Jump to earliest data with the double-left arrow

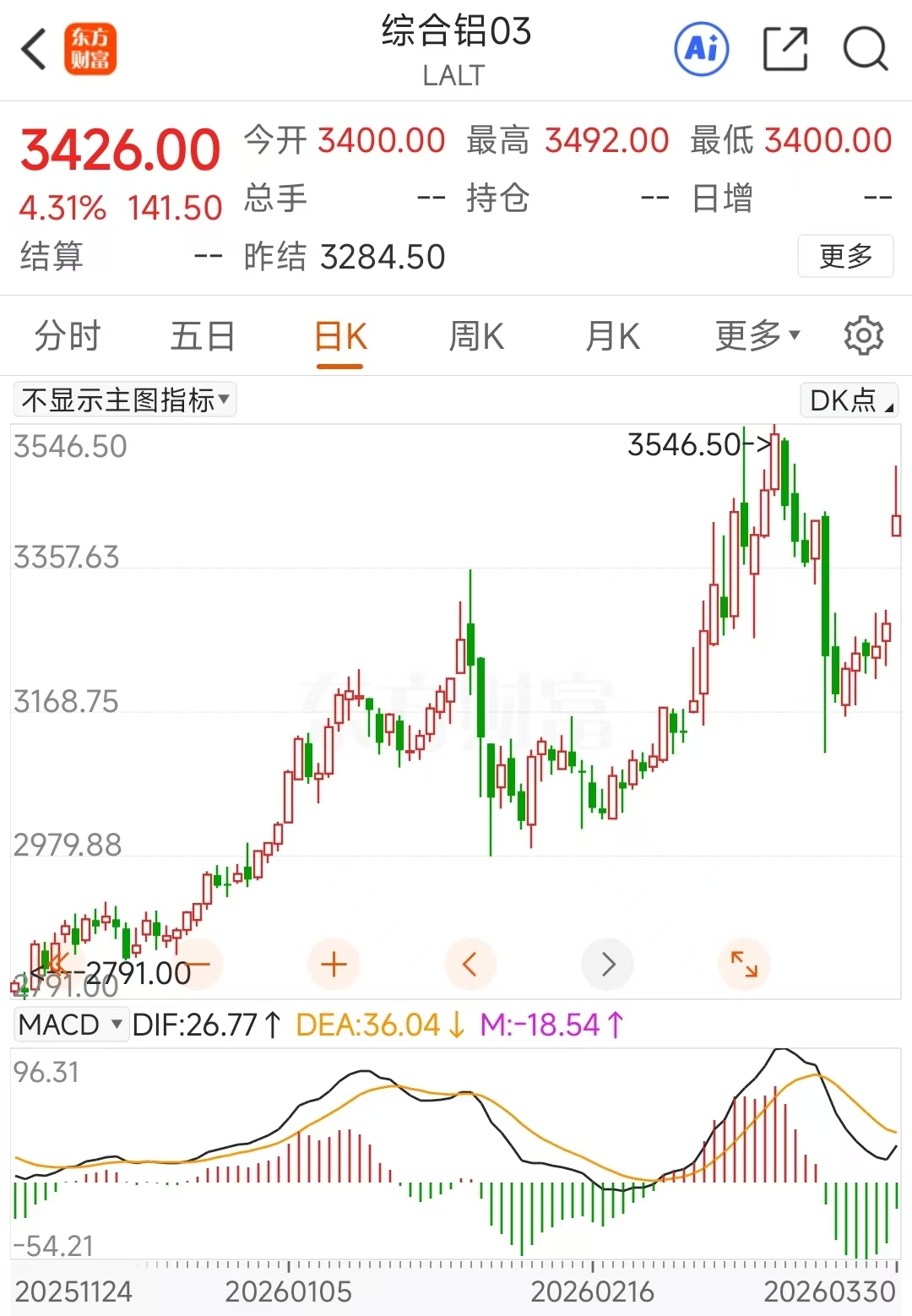point(56,963)
